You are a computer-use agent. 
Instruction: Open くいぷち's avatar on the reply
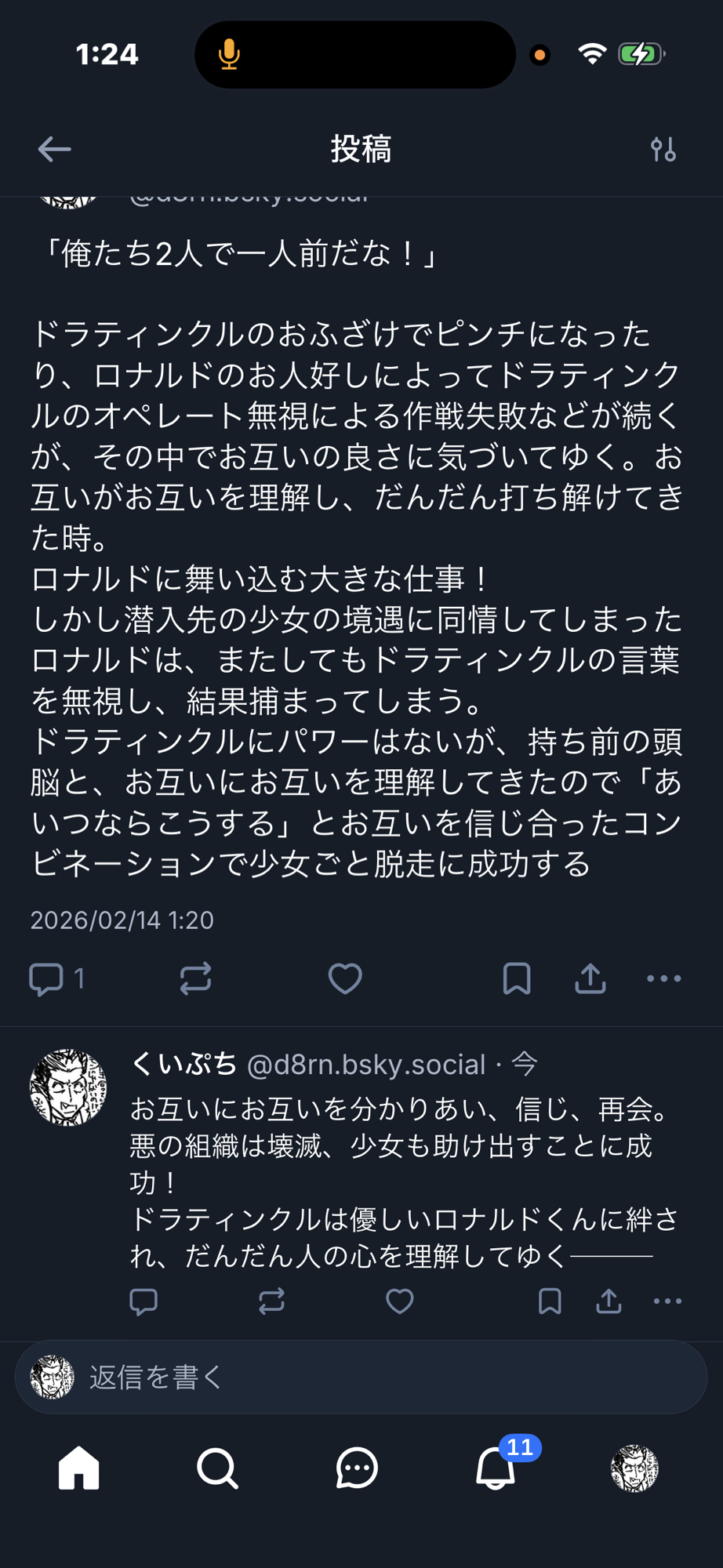[68, 1087]
